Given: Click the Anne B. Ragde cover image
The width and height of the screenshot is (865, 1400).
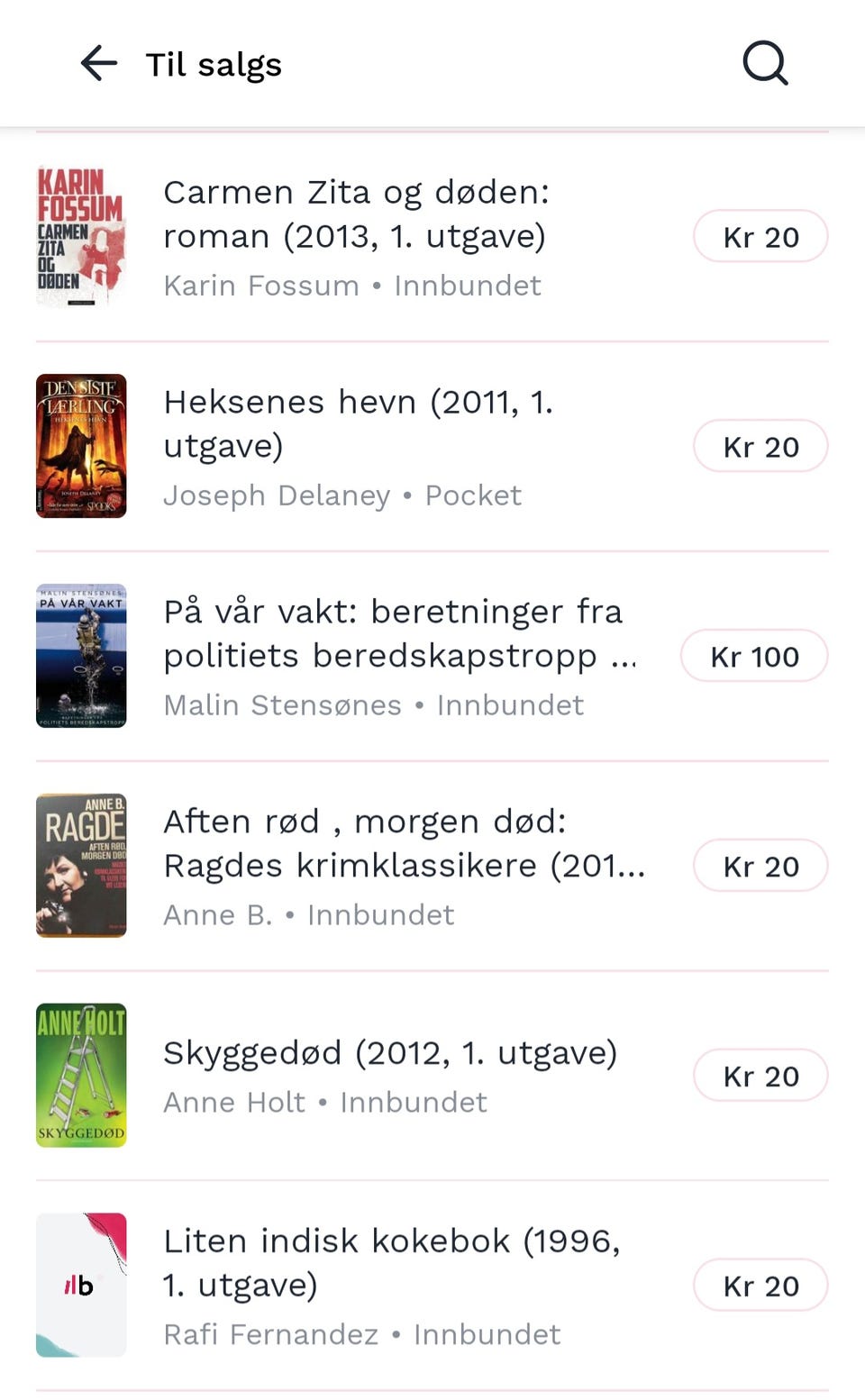Looking at the screenshot, I should point(81,866).
